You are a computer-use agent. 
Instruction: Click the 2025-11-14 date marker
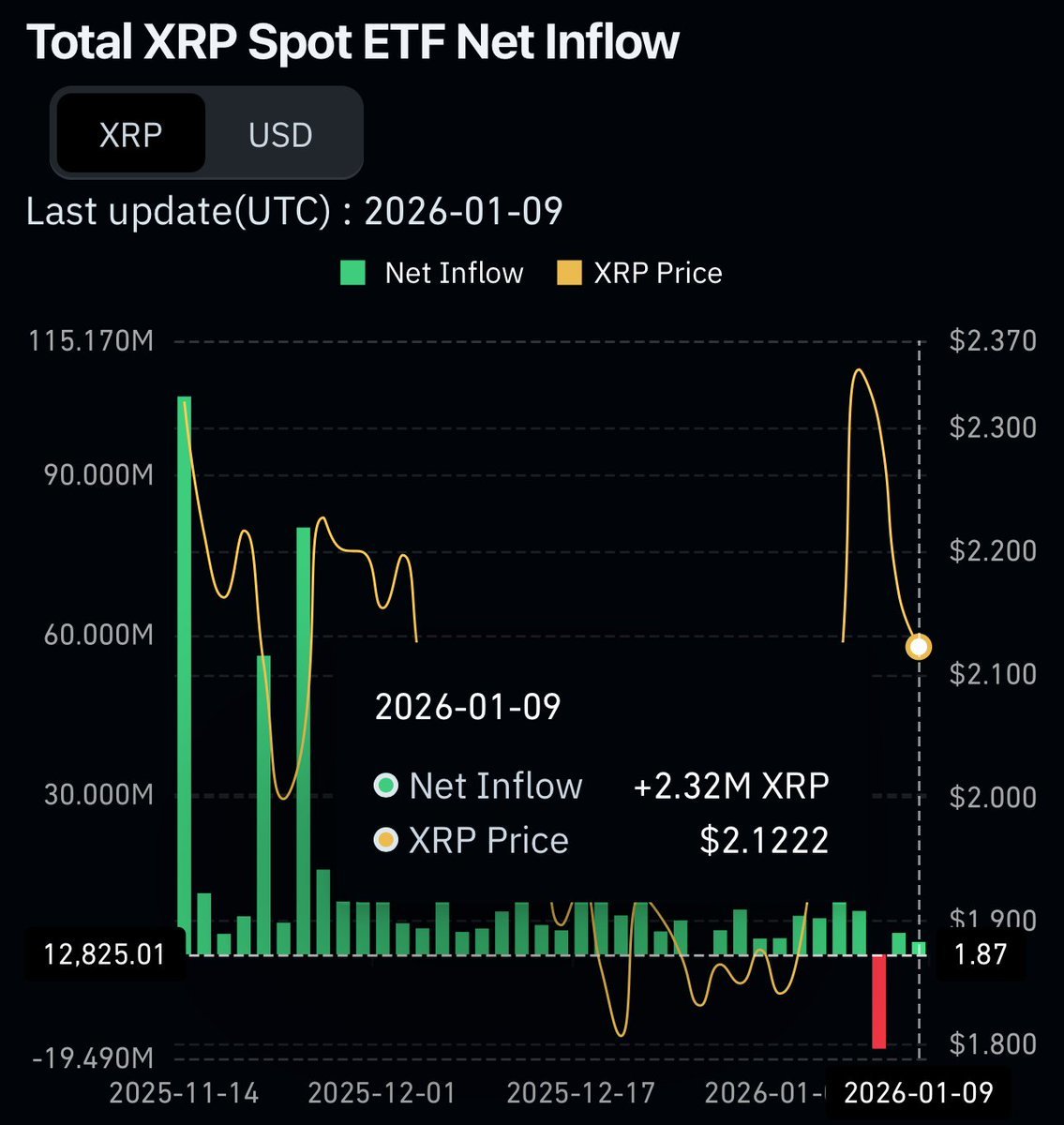pos(186,1092)
